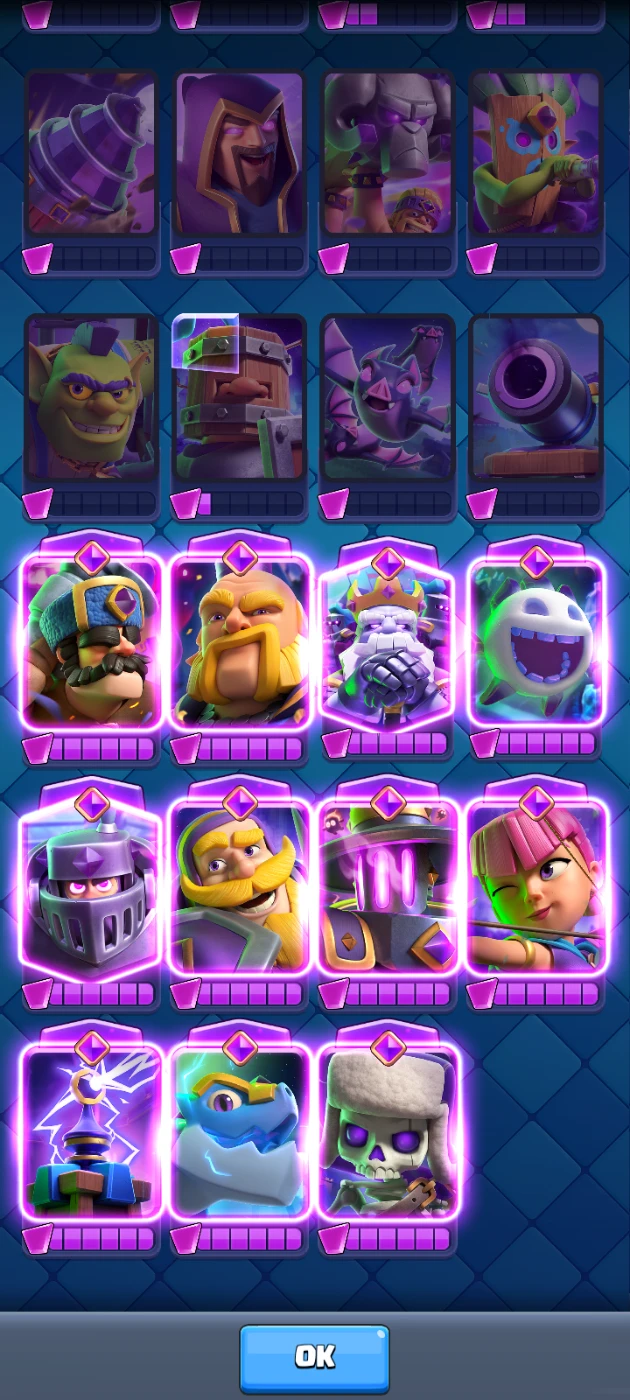The height and width of the screenshot is (1400, 630).
Task: Open the pink-haired Archers evolution card
Action: click(536, 886)
